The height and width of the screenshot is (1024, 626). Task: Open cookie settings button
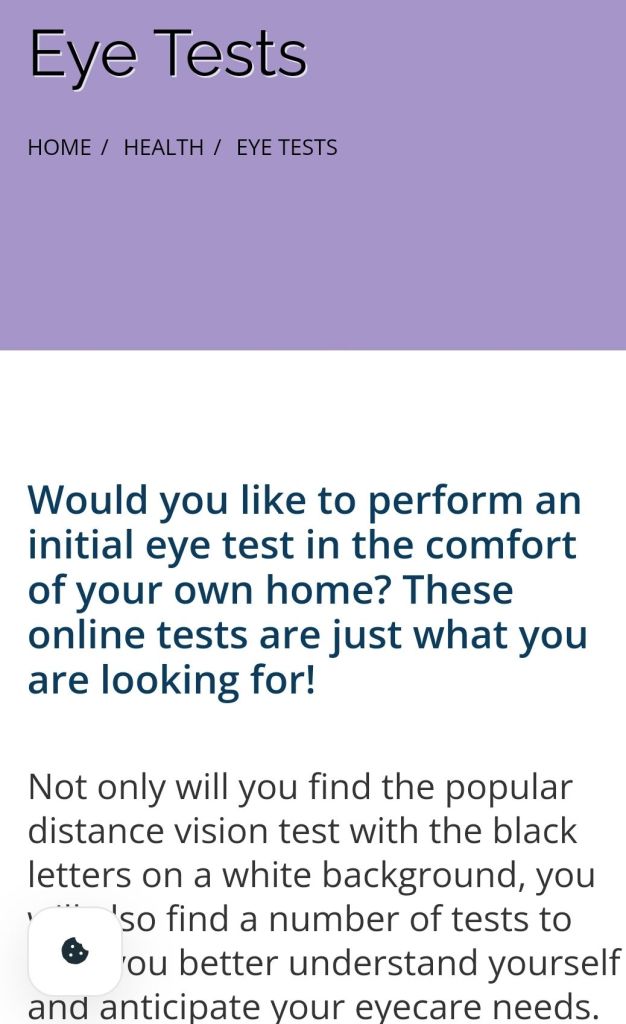(x=75, y=951)
